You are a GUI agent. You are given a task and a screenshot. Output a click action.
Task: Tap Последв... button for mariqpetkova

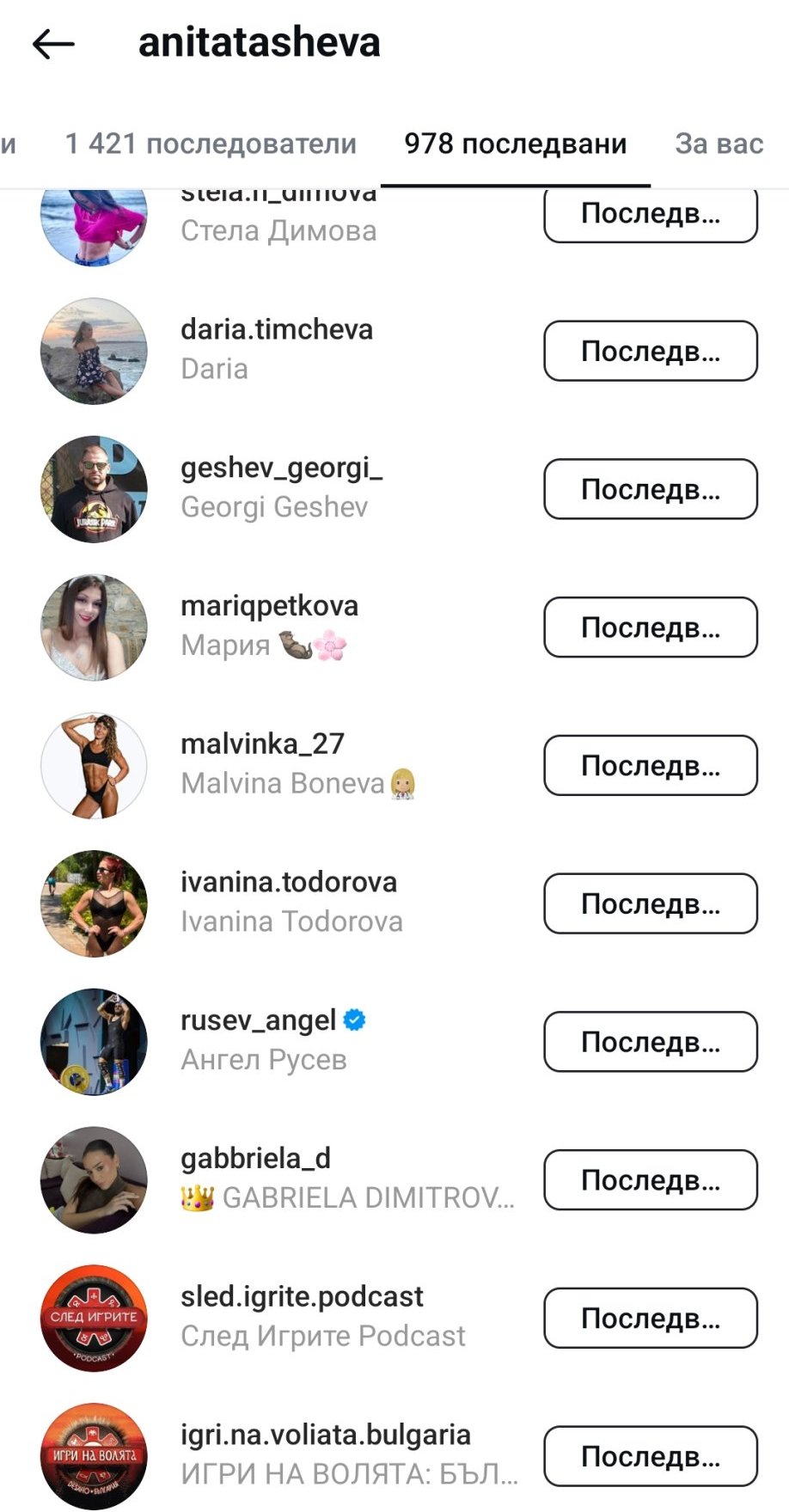(650, 627)
